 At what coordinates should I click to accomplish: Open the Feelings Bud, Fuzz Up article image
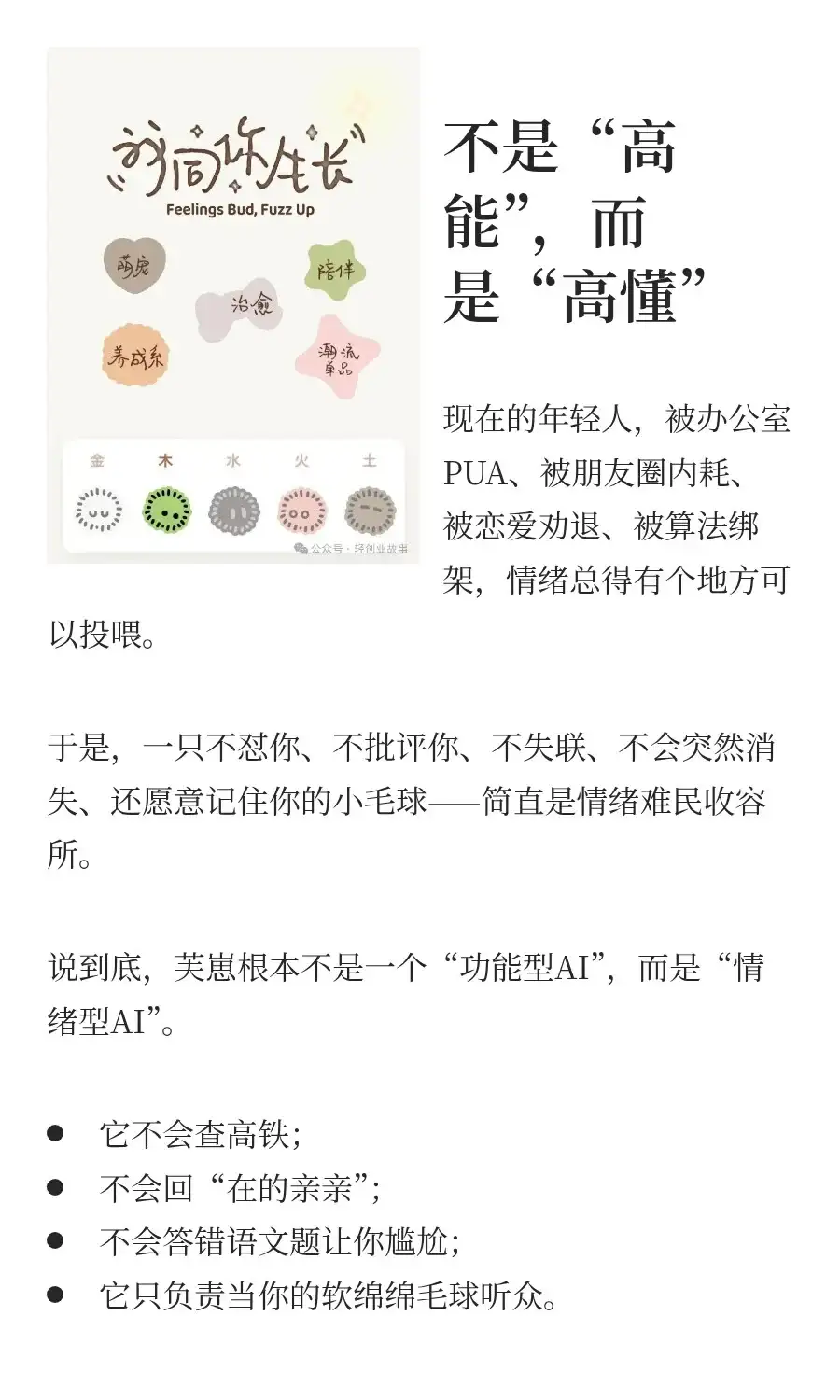click(x=233, y=305)
